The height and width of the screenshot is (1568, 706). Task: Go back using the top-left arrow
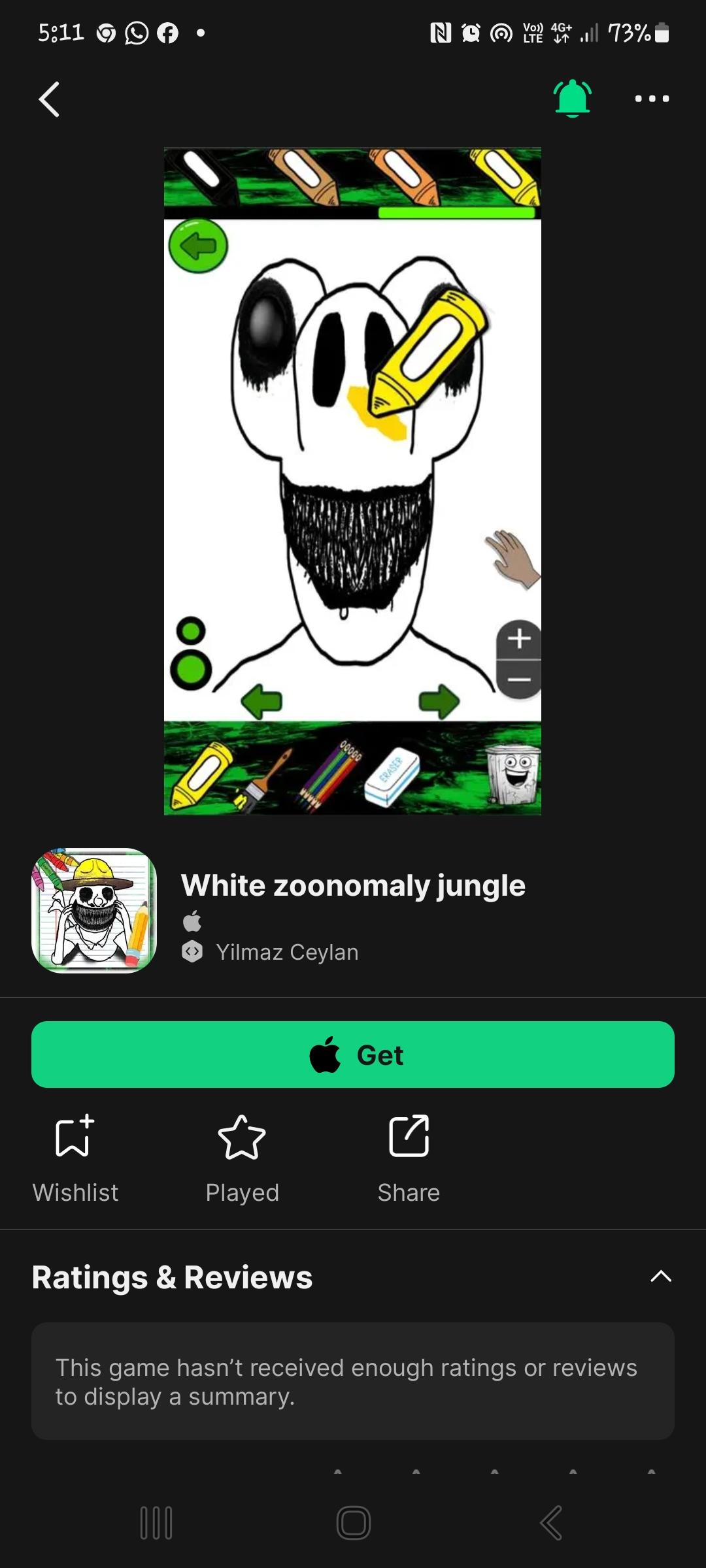point(49,99)
